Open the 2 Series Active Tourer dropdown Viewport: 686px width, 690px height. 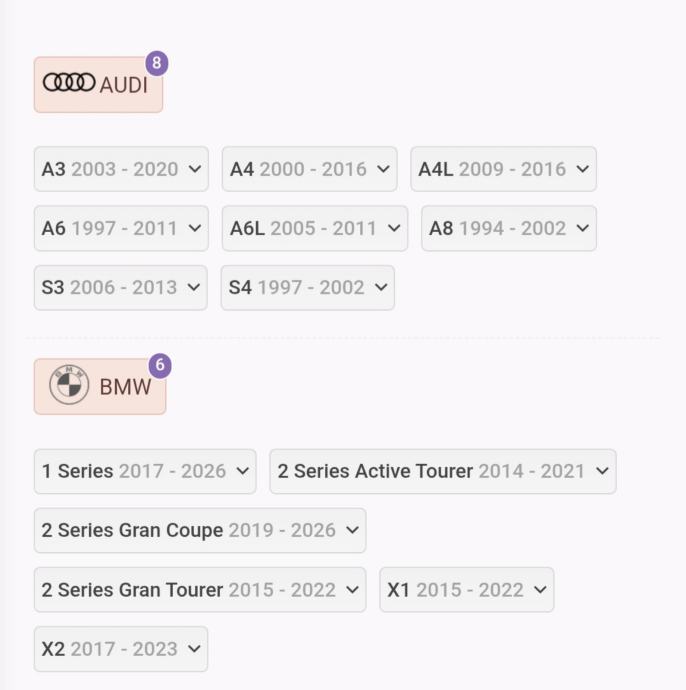442,471
